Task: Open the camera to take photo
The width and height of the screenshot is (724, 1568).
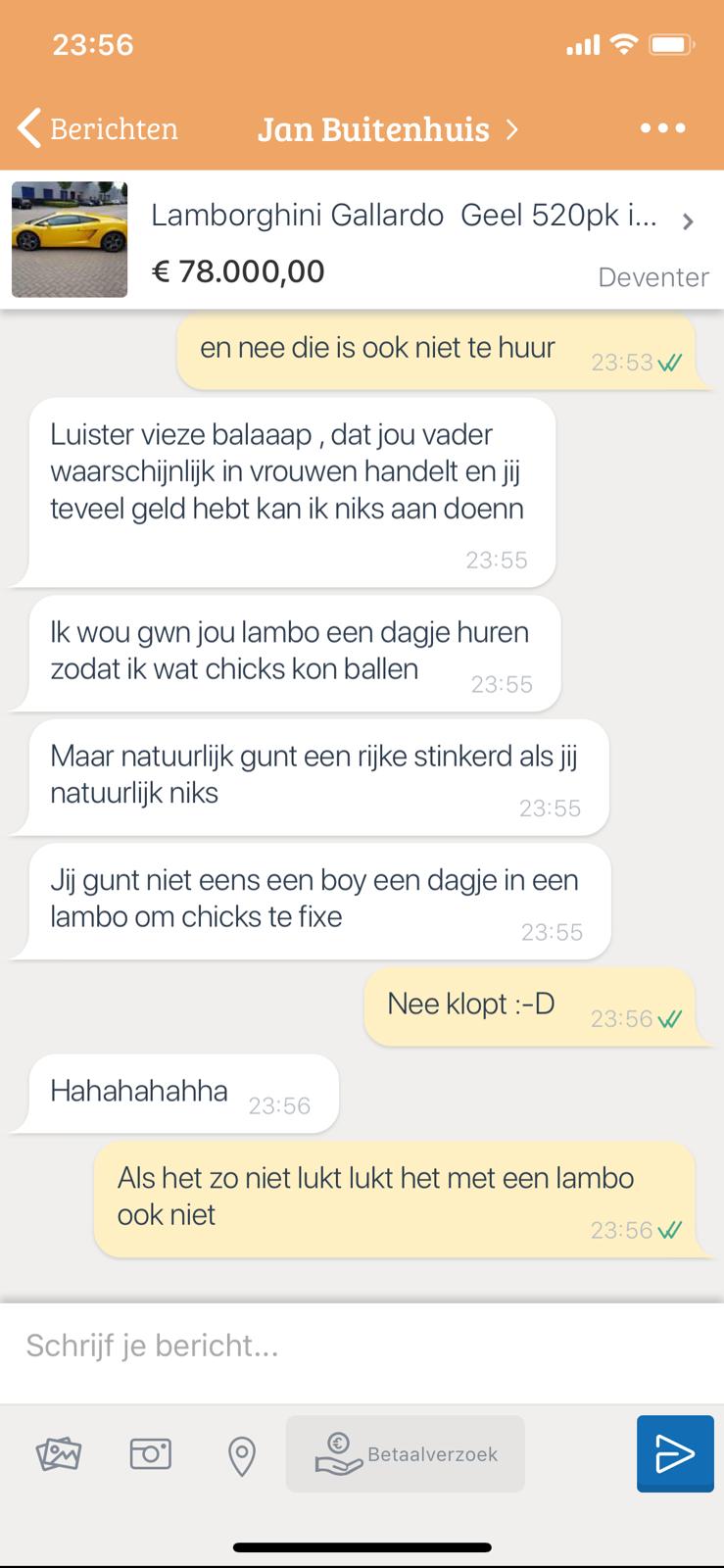Action: [150, 1453]
